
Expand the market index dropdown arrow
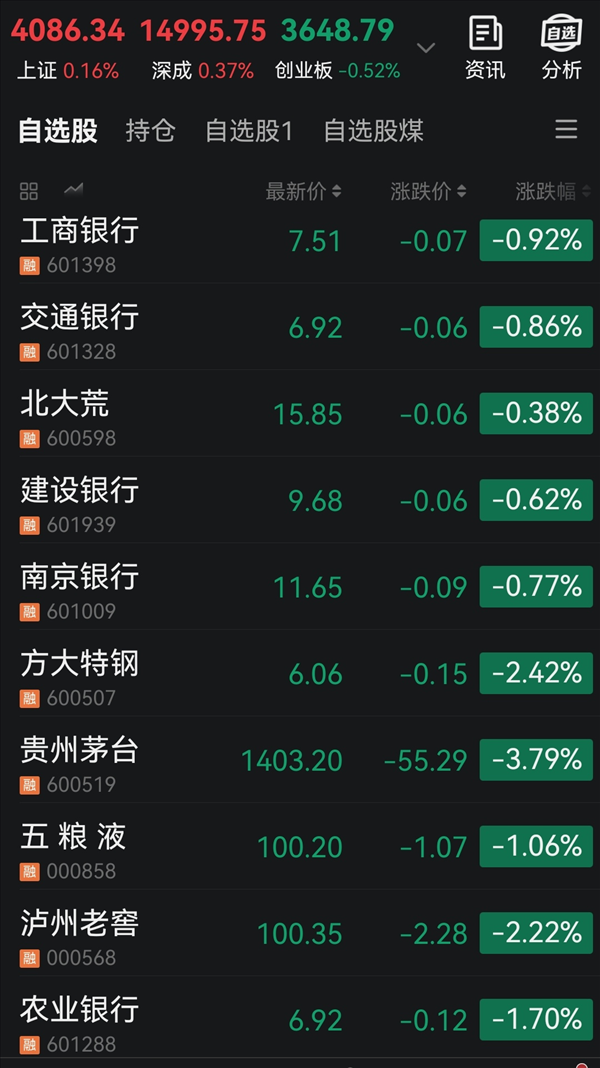tap(426, 48)
